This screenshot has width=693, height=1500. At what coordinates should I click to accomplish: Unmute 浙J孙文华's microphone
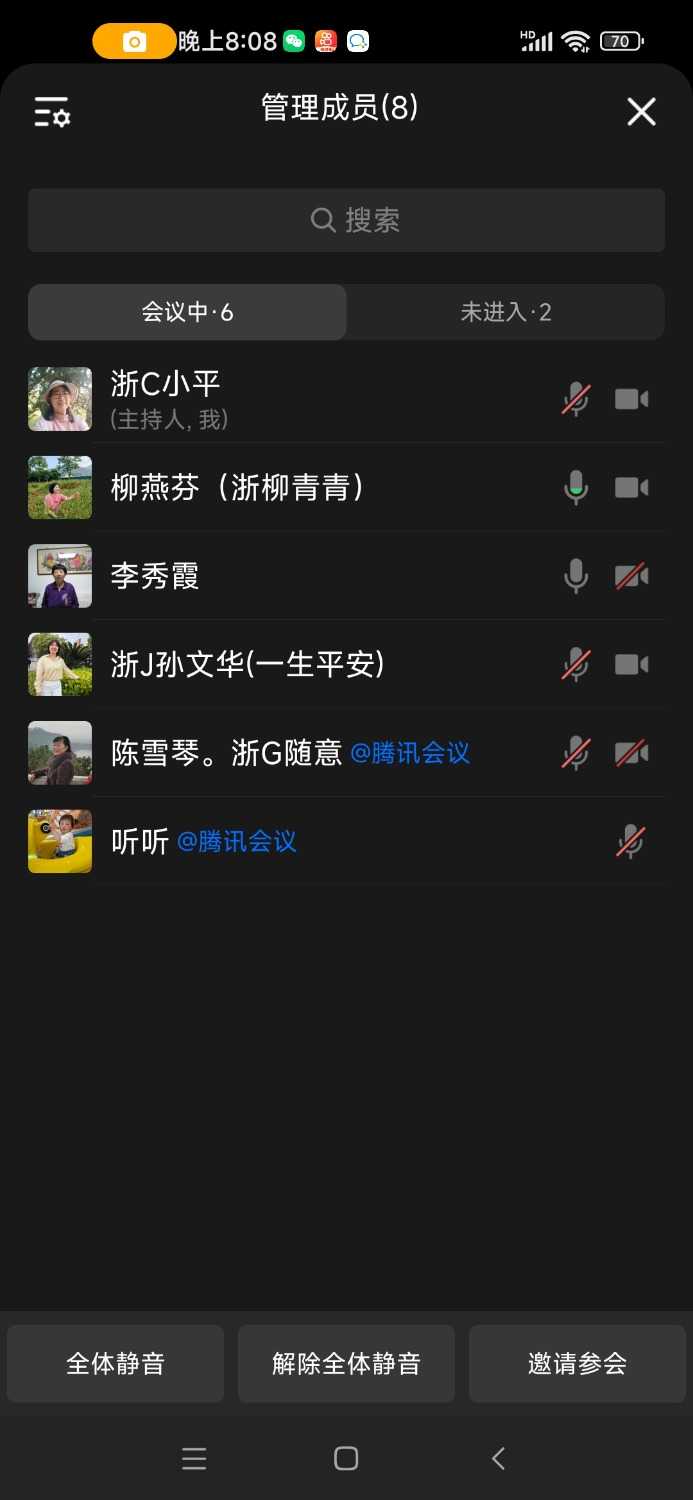click(575, 664)
